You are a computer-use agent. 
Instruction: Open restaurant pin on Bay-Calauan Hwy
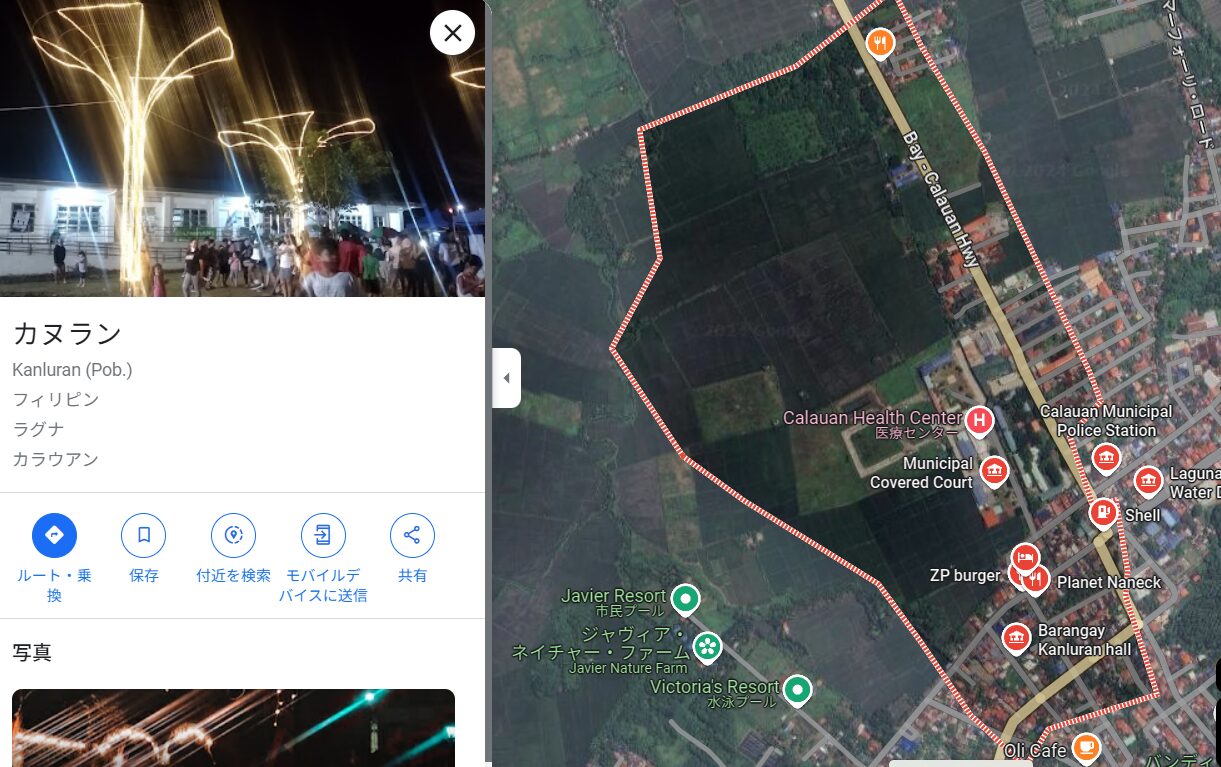click(879, 41)
